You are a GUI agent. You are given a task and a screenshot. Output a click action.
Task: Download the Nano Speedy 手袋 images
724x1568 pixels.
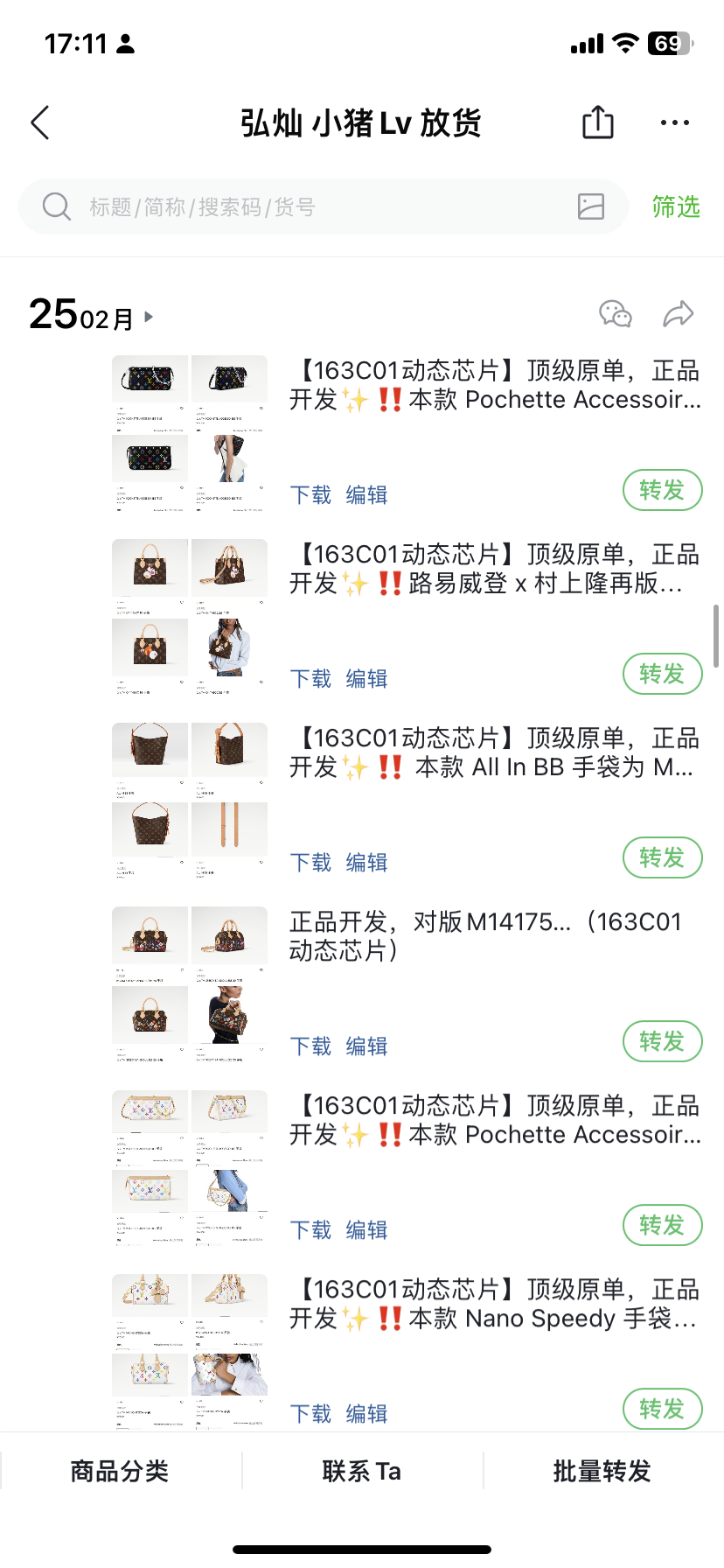pyautogui.click(x=310, y=1414)
